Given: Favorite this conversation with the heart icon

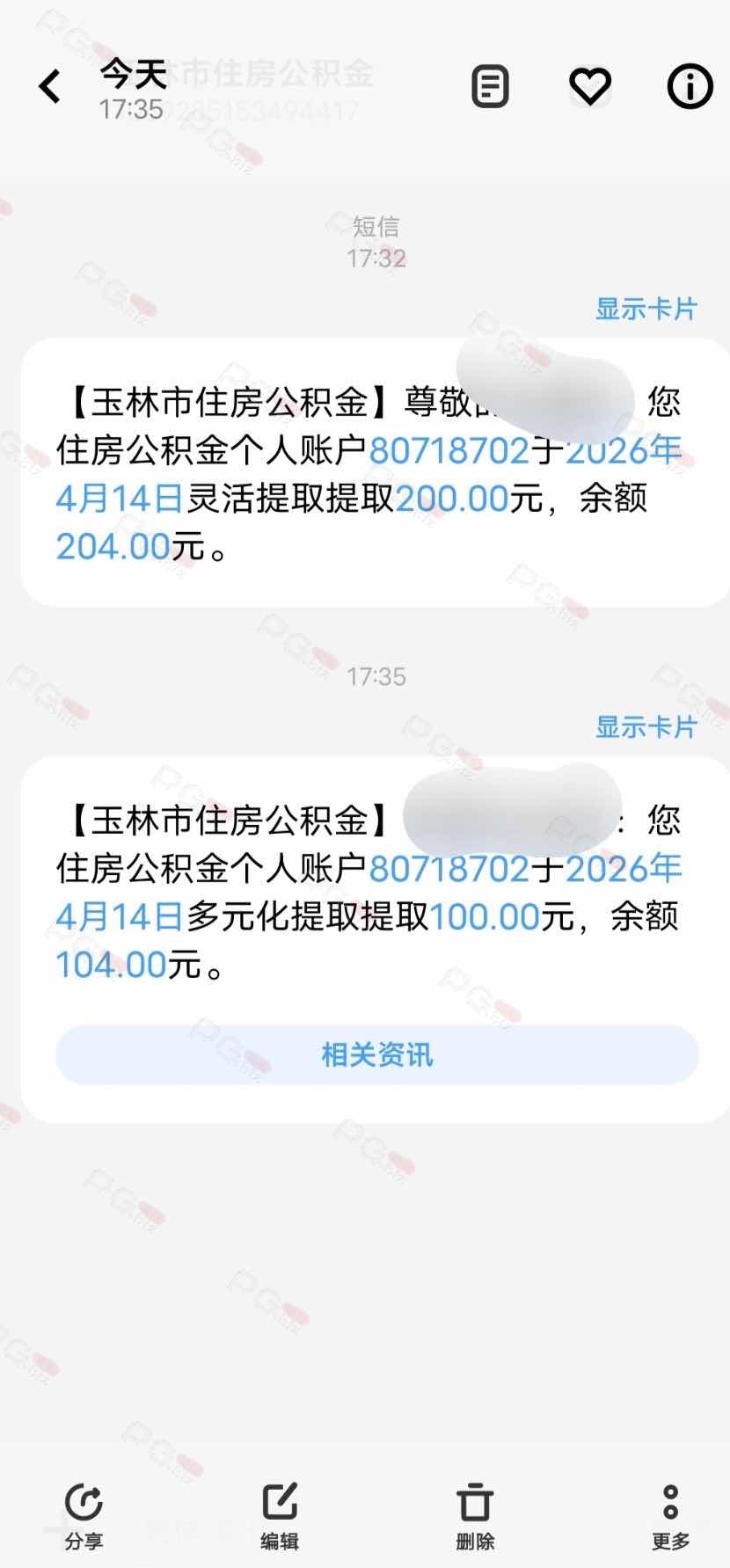Looking at the screenshot, I should click(589, 86).
